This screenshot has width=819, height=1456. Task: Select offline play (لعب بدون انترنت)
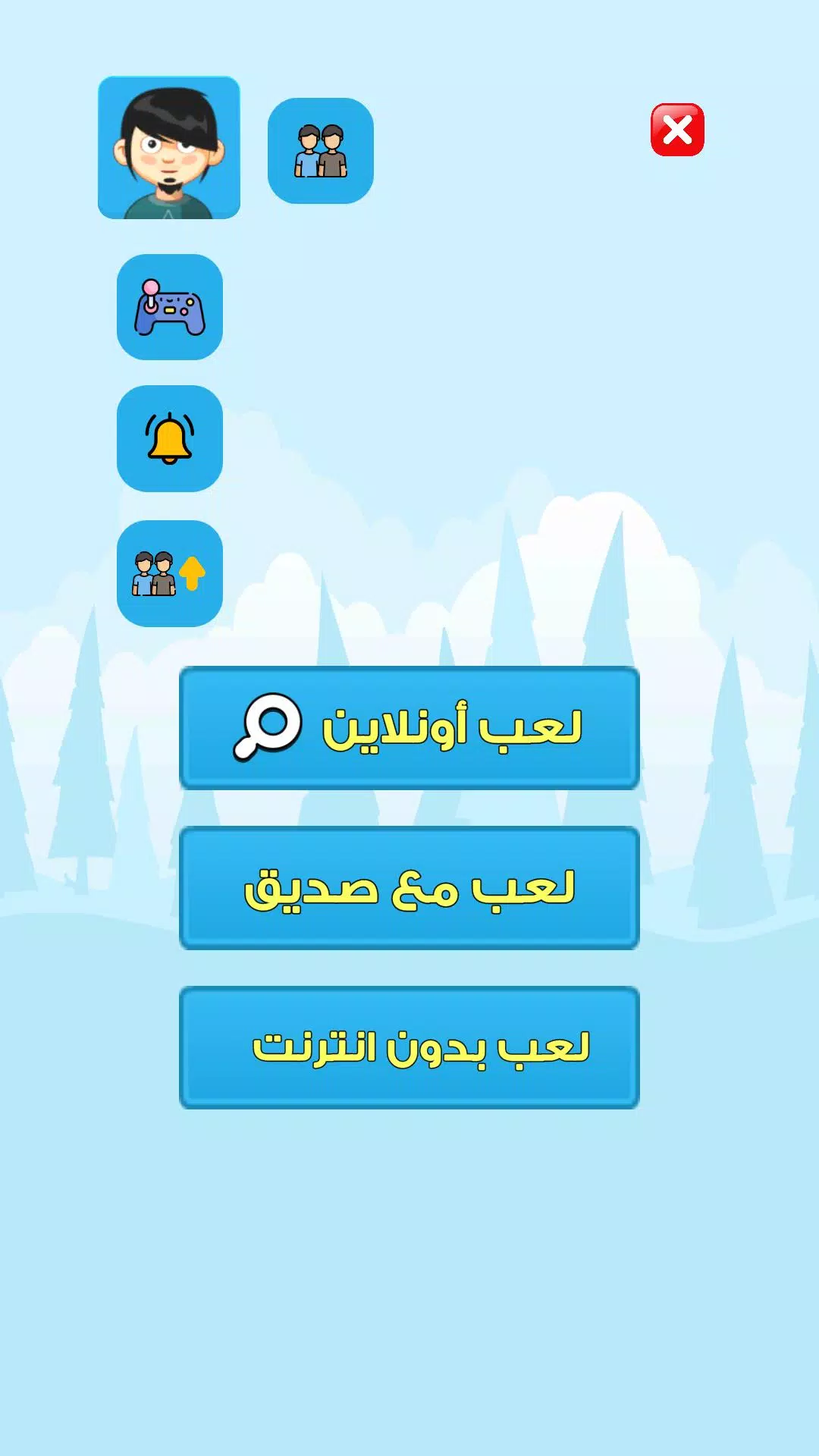409,1047
